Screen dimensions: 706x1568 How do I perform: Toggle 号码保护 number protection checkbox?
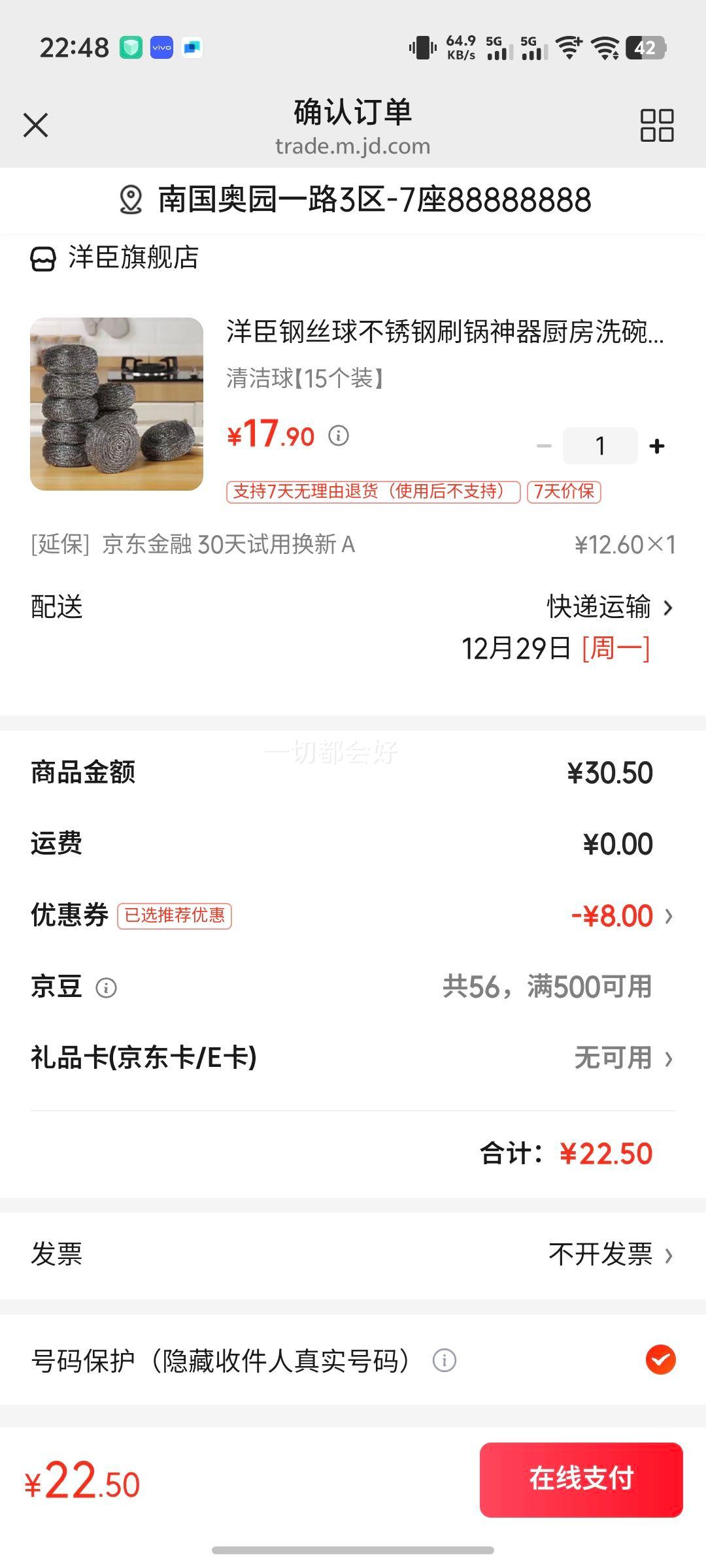point(660,1360)
